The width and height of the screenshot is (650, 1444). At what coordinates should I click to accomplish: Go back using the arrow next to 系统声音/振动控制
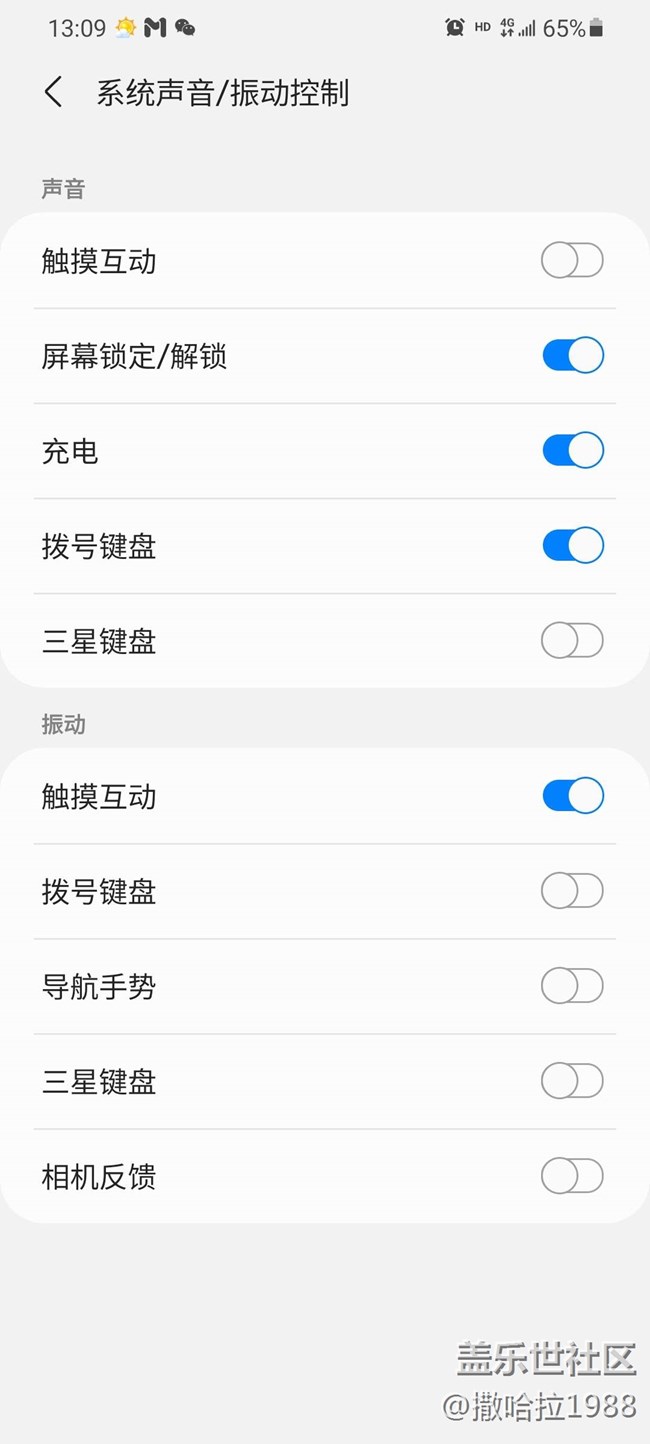point(54,93)
